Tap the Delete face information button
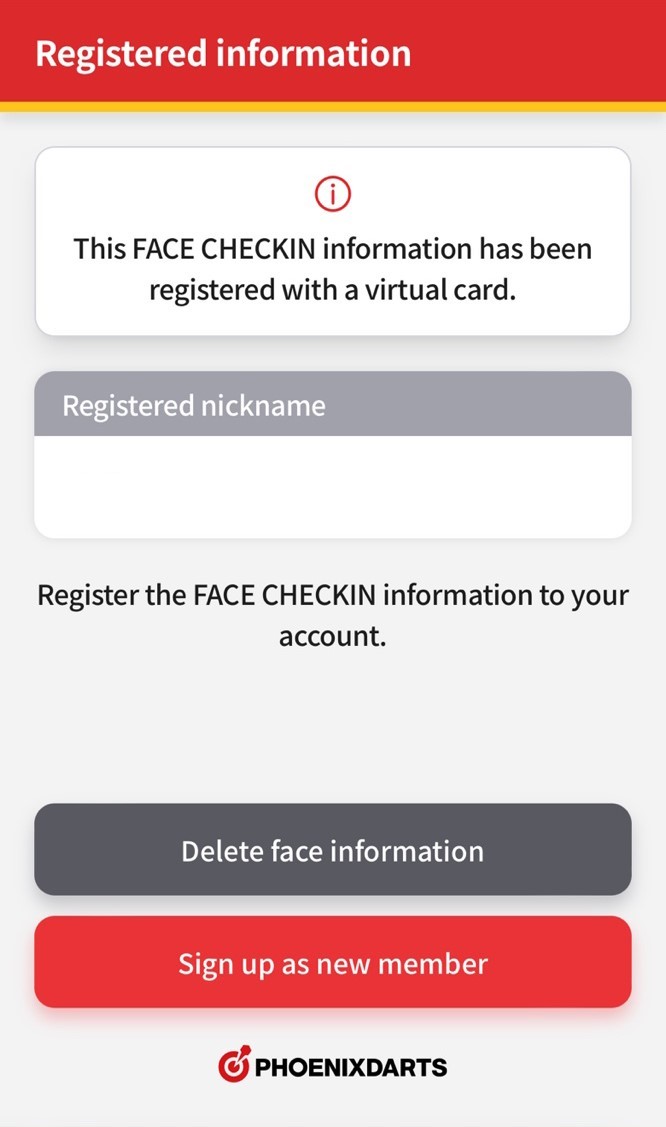666x1127 pixels. pos(332,850)
